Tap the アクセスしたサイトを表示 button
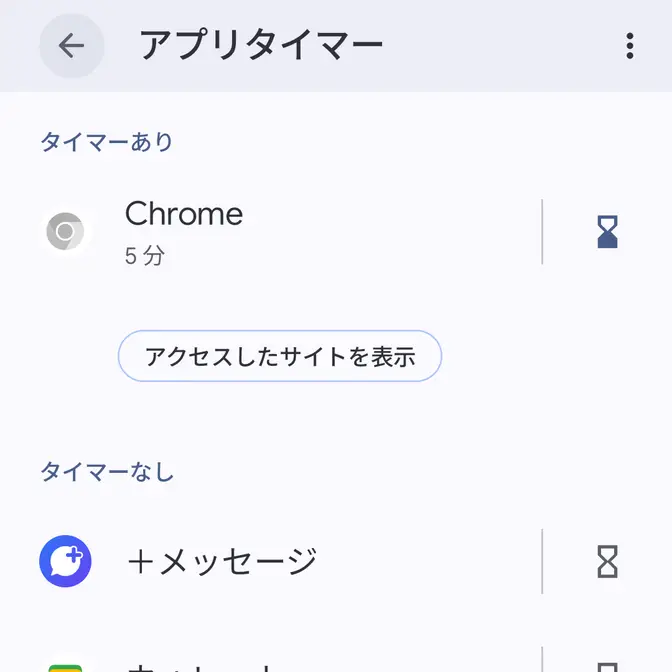Image resolution: width=672 pixels, height=672 pixels. point(280,356)
